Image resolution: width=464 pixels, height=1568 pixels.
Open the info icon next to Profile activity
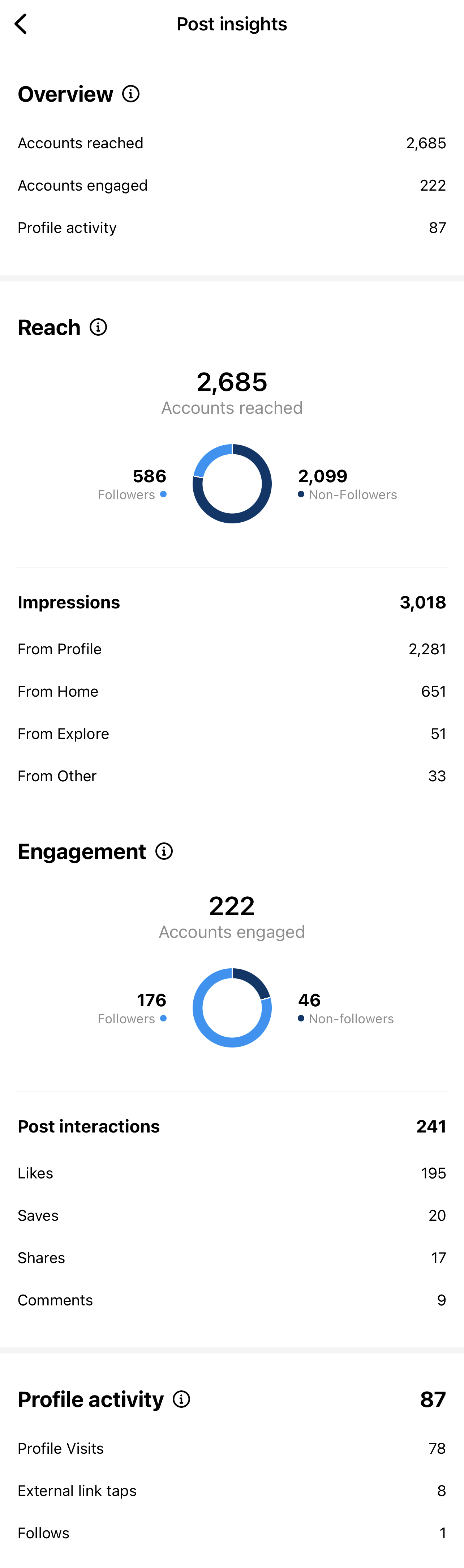[x=181, y=1399]
